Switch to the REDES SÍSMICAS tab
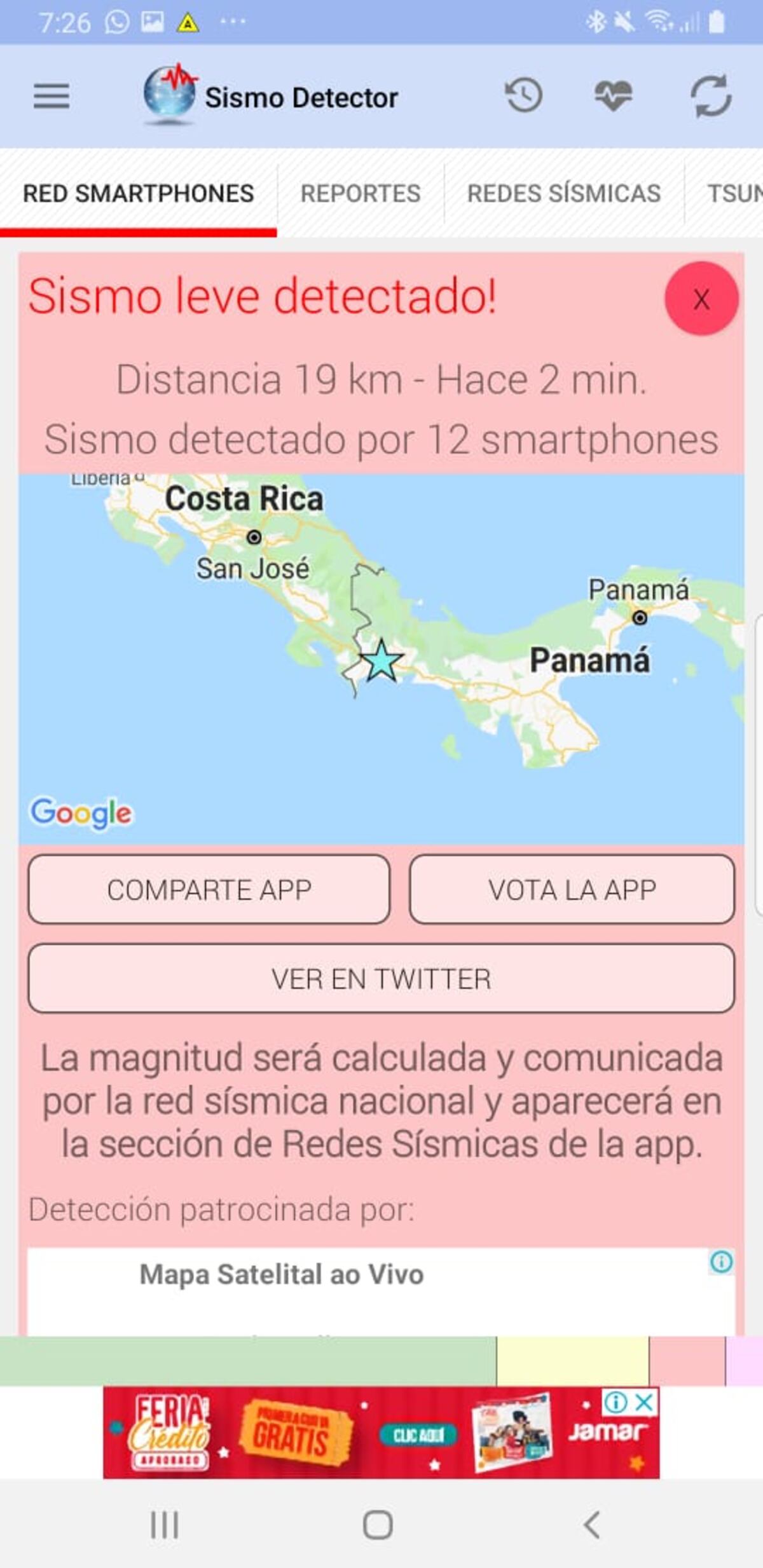 click(563, 193)
